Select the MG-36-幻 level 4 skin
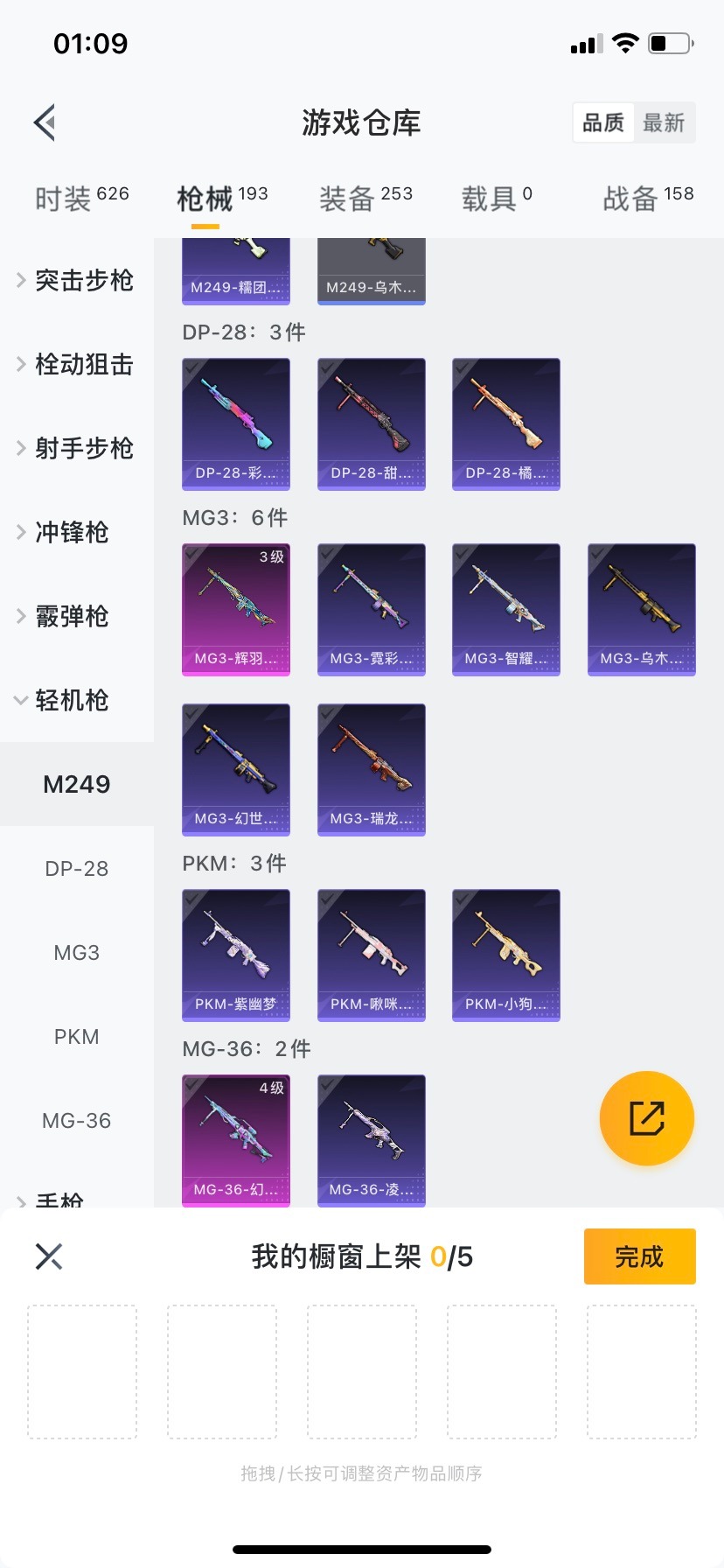 click(236, 1140)
